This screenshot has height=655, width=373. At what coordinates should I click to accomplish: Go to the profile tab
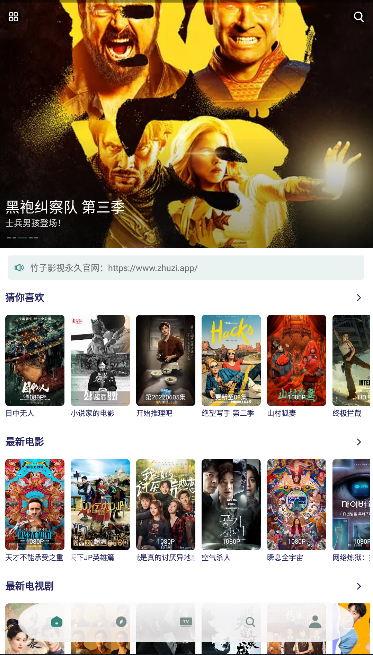[315, 622]
